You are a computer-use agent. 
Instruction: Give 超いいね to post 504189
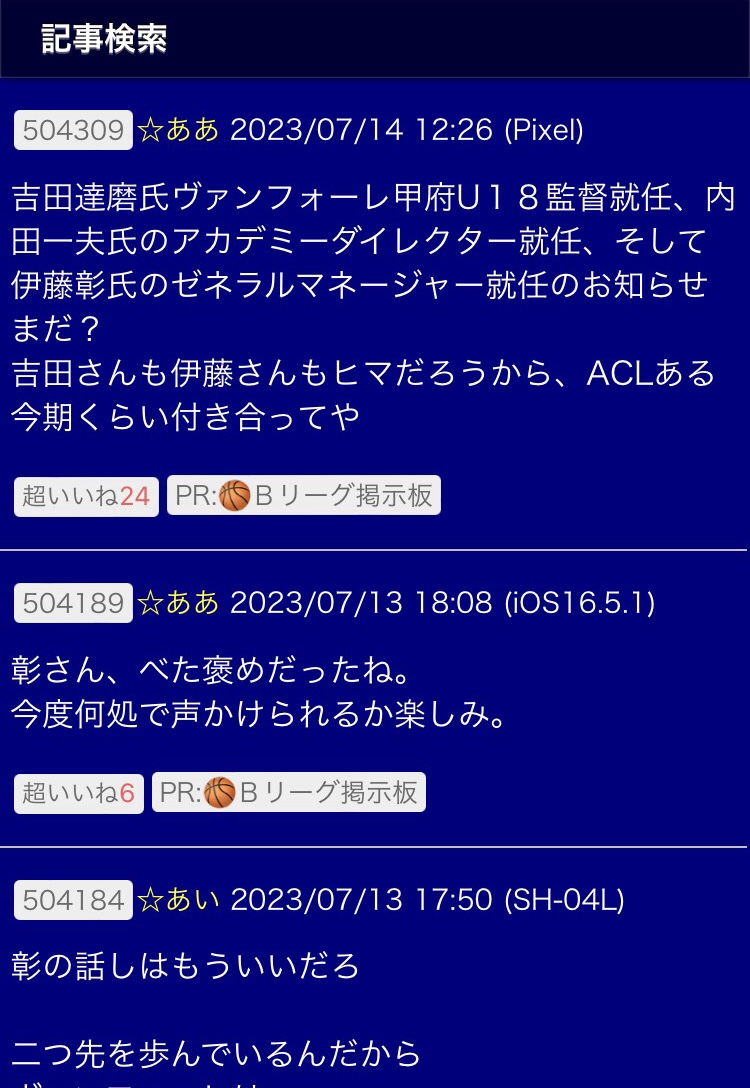[x=78, y=793]
